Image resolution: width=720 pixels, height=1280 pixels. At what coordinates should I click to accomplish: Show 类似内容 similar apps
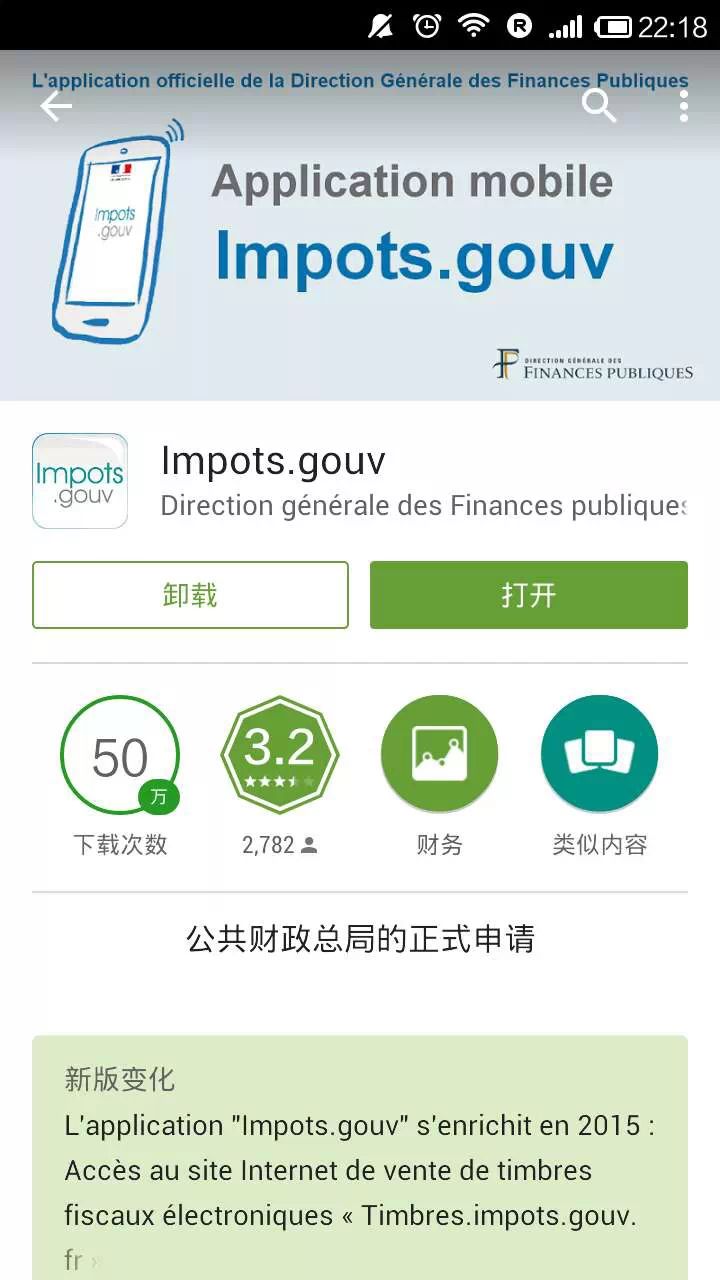tap(599, 756)
